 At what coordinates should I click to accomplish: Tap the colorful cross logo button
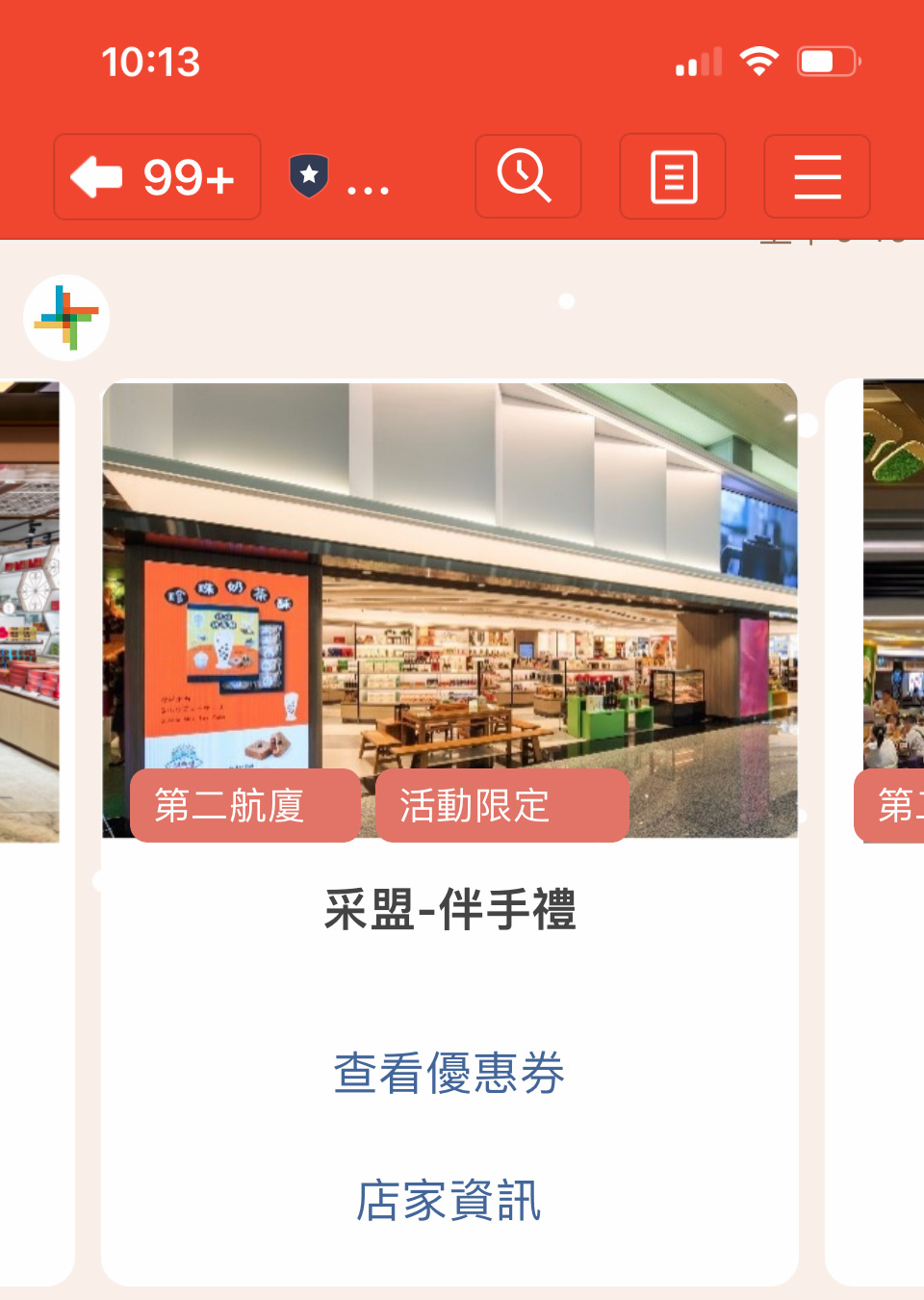66,318
